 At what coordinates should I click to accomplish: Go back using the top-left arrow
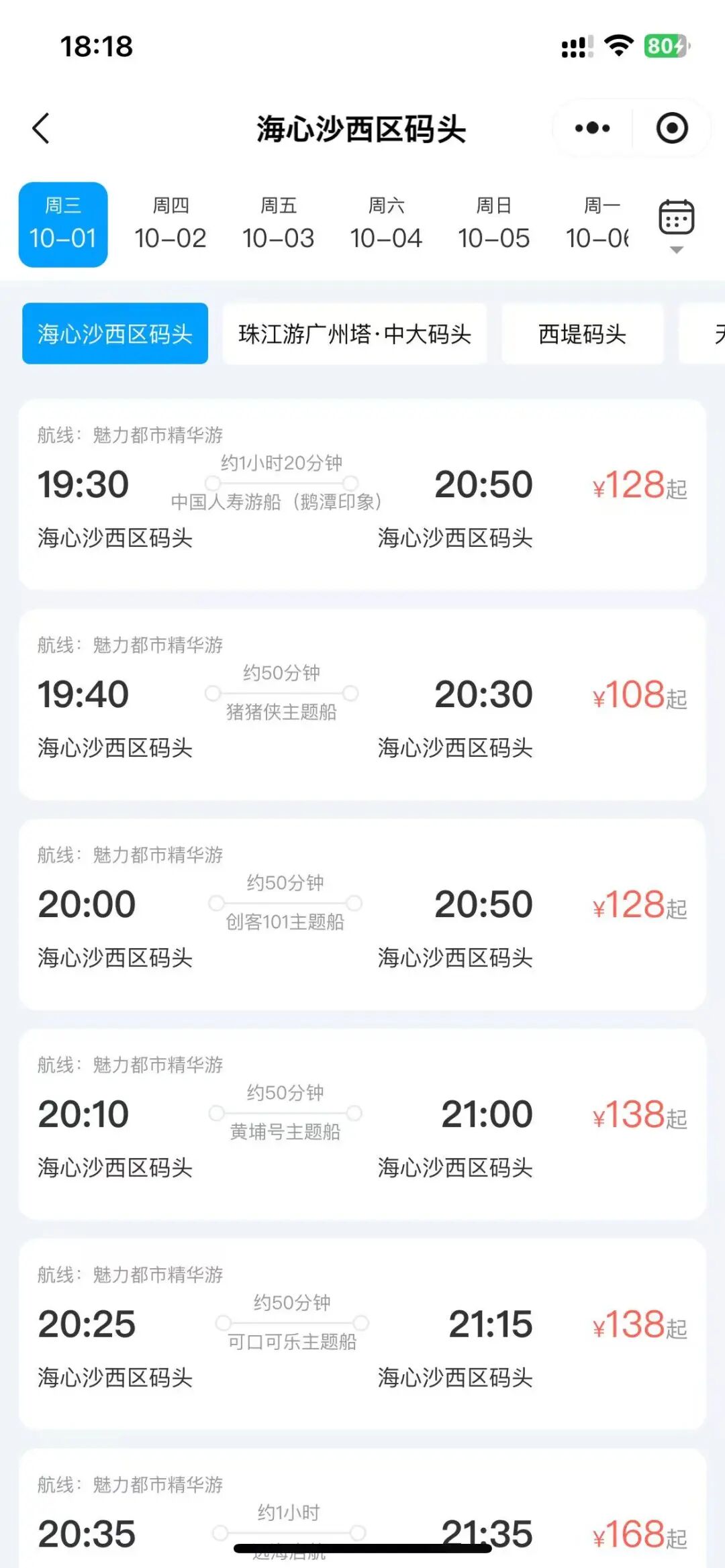(x=42, y=128)
